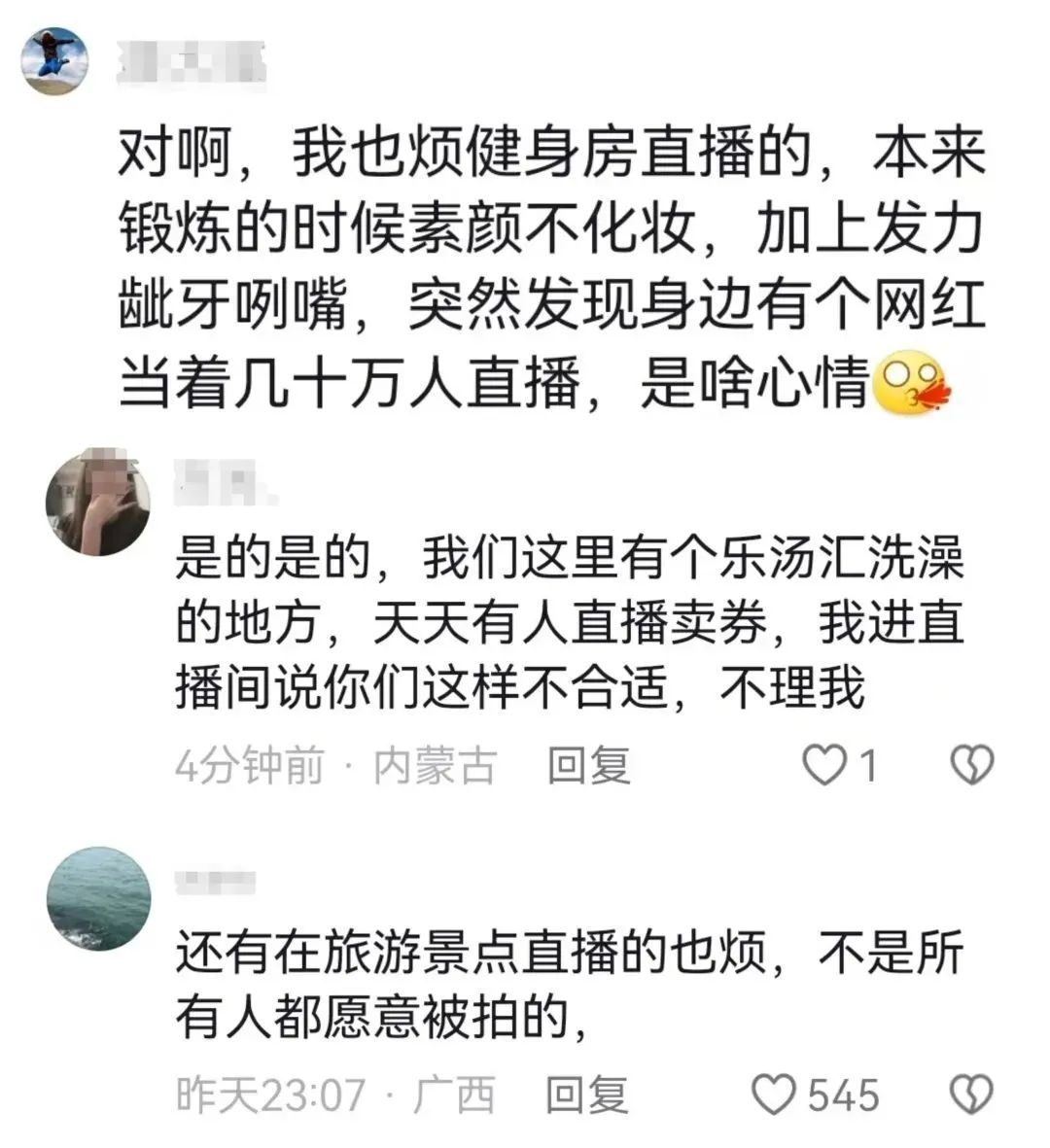Open avatar of the 乐汤汇 commenter
This screenshot has height=1148, width=1050.
[97, 504]
